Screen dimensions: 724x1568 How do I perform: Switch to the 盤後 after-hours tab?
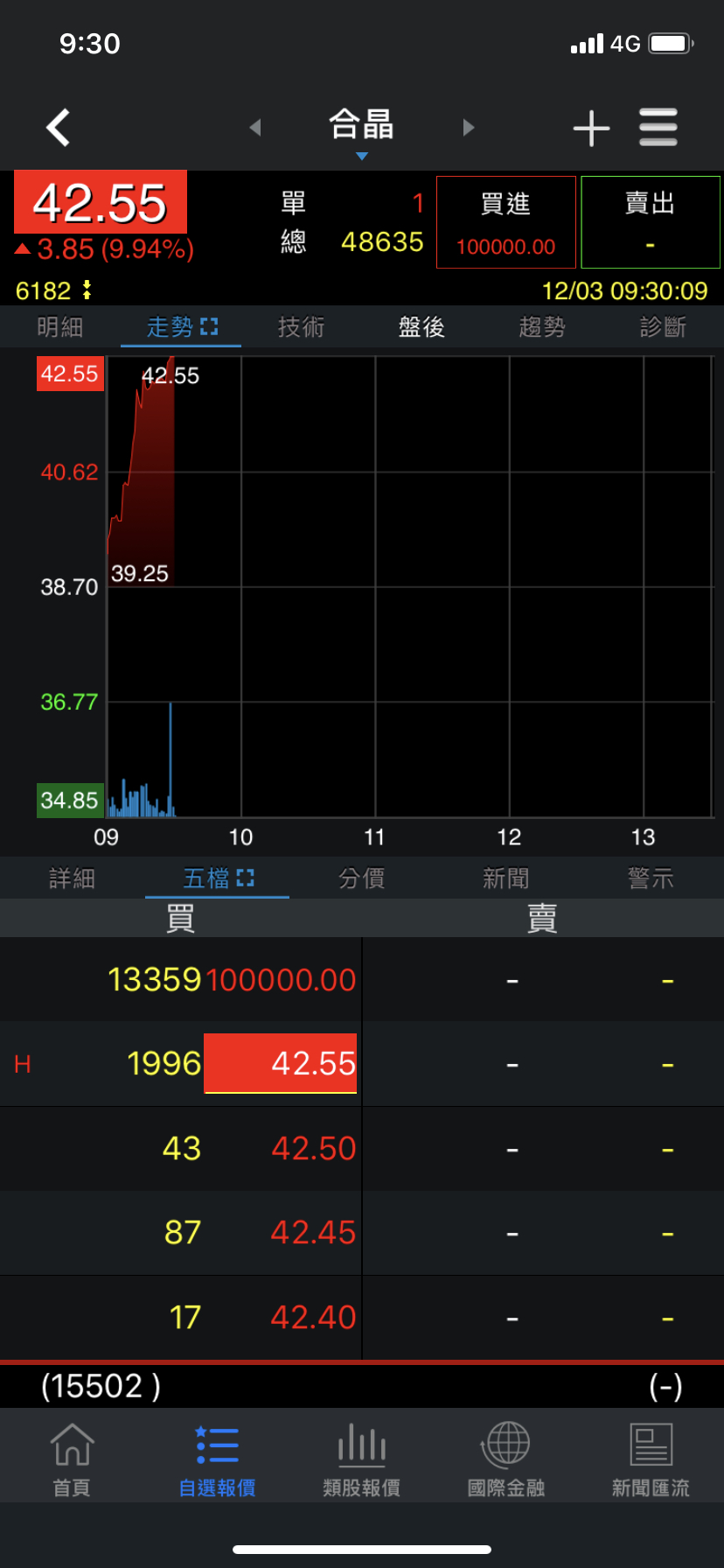point(421,327)
